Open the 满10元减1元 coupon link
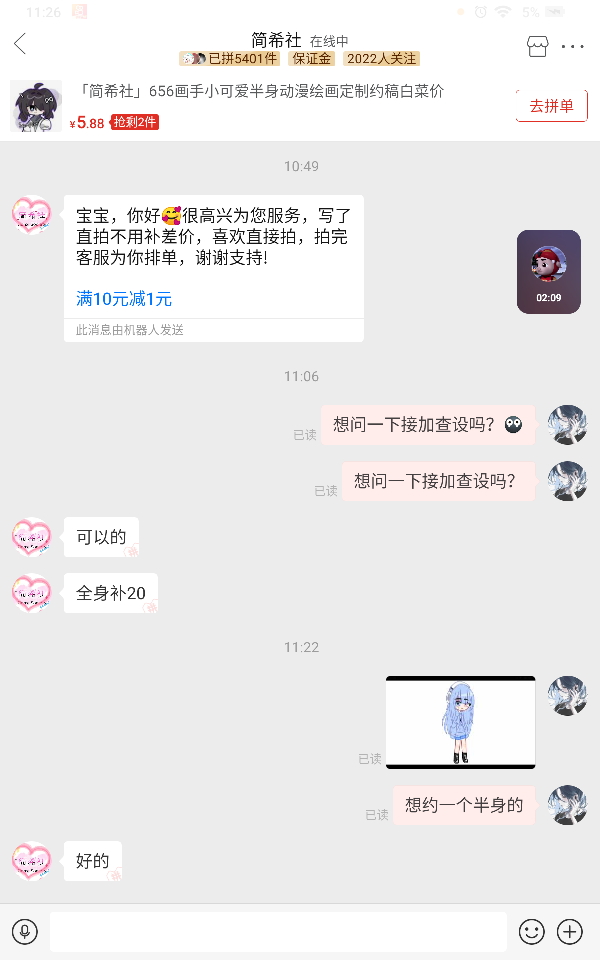 (x=124, y=299)
